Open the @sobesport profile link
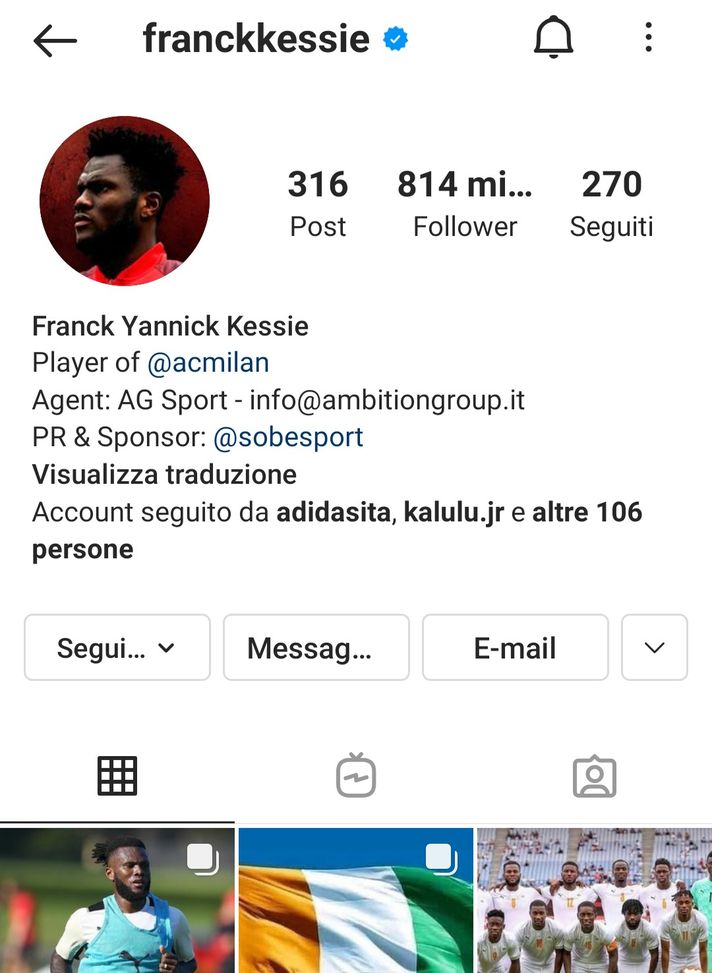Screen dimensions: 712x973 (x=288, y=437)
